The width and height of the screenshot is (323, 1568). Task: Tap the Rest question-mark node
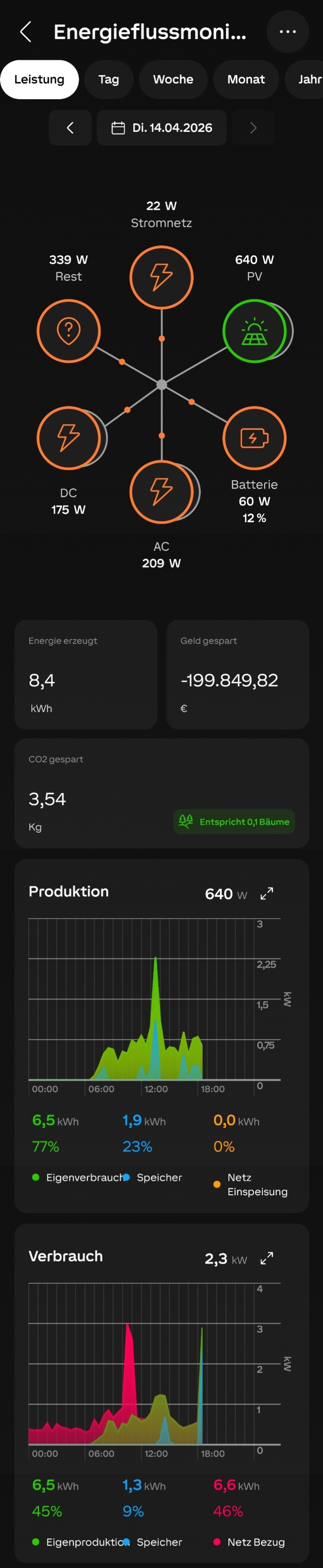69,331
